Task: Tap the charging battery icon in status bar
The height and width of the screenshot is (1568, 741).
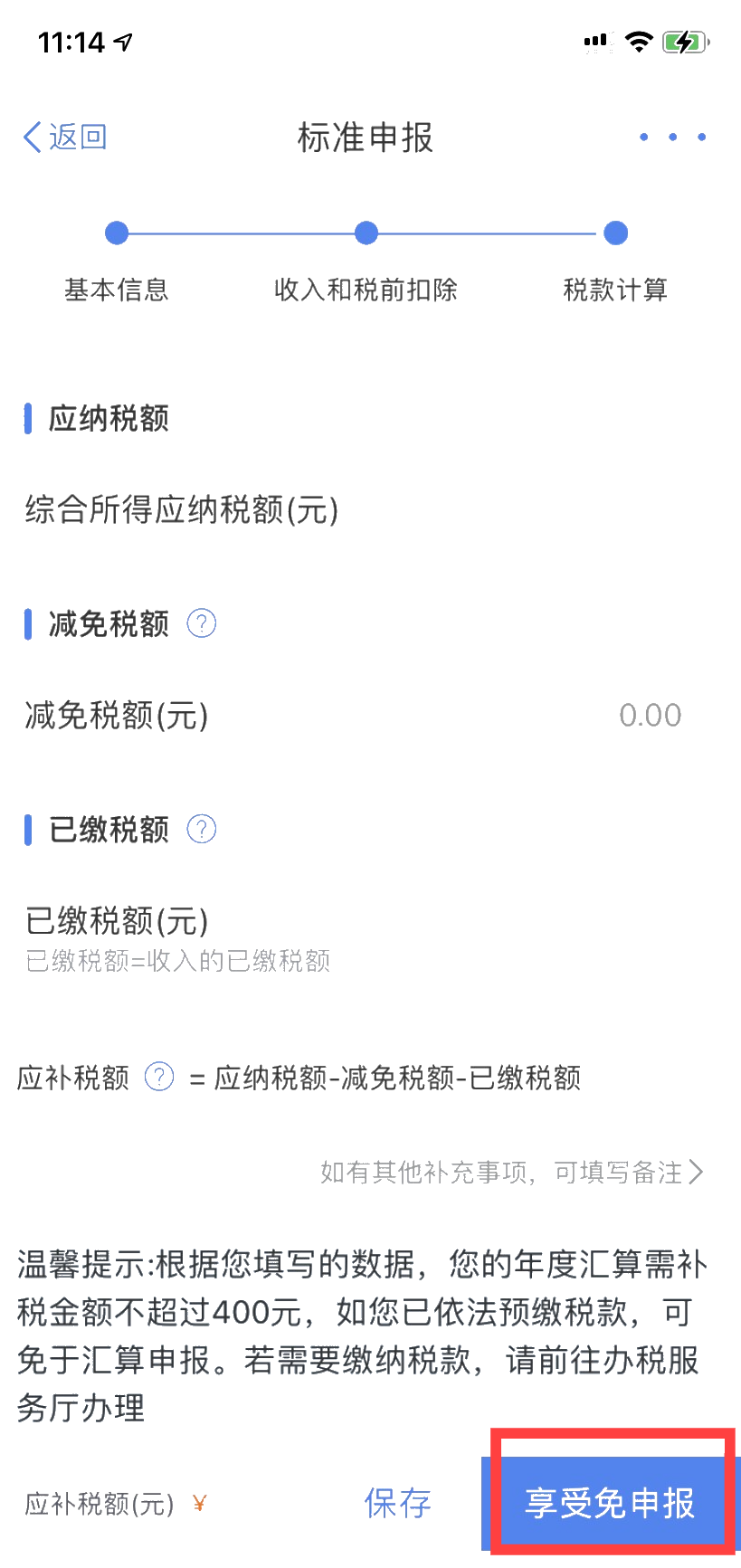Action: 685,41
